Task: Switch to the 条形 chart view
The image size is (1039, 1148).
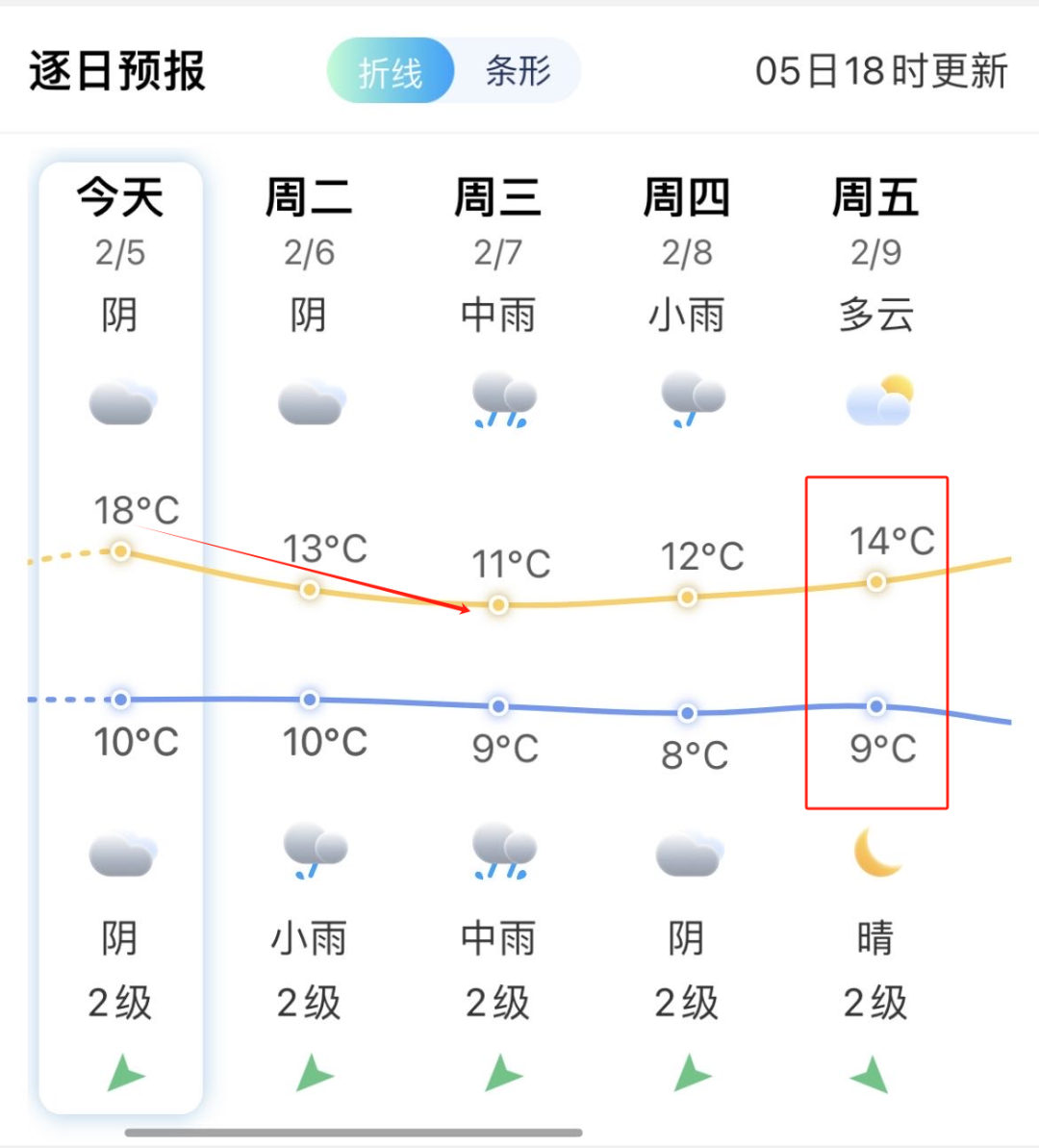Action: pyautogui.click(x=518, y=71)
